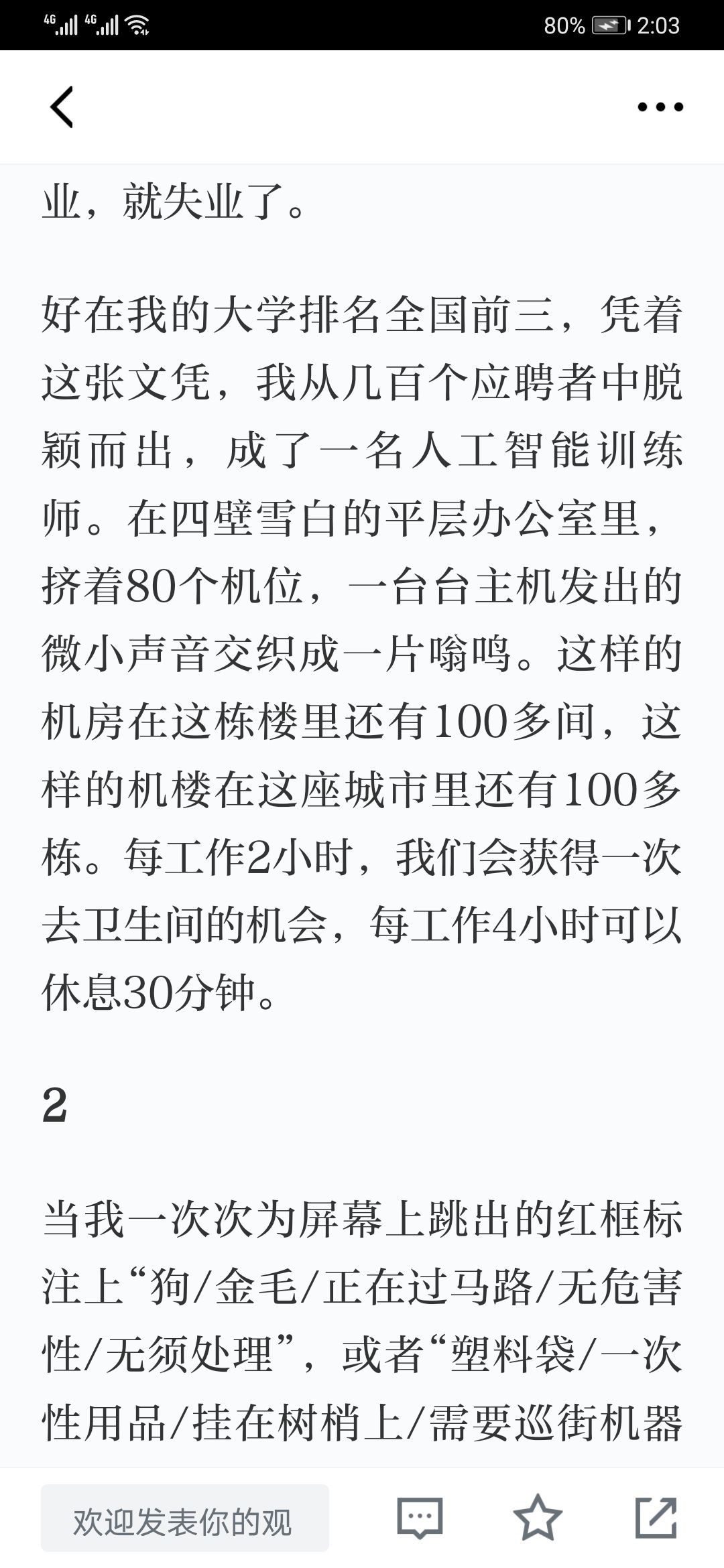The height and width of the screenshot is (1568, 724).
Task: Share the article via the share icon
Action: (x=656, y=1518)
